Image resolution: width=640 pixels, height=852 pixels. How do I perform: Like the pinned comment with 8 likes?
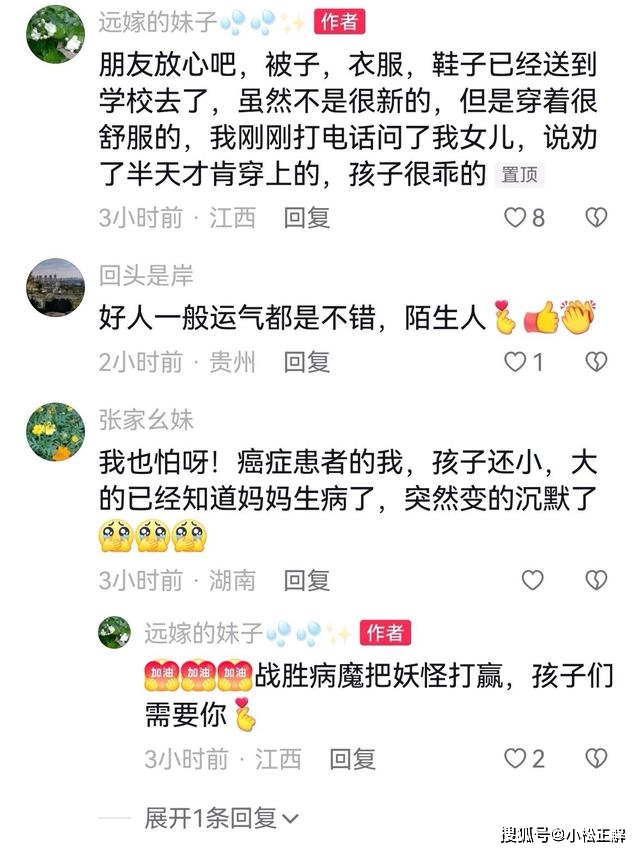coord(515,217)
